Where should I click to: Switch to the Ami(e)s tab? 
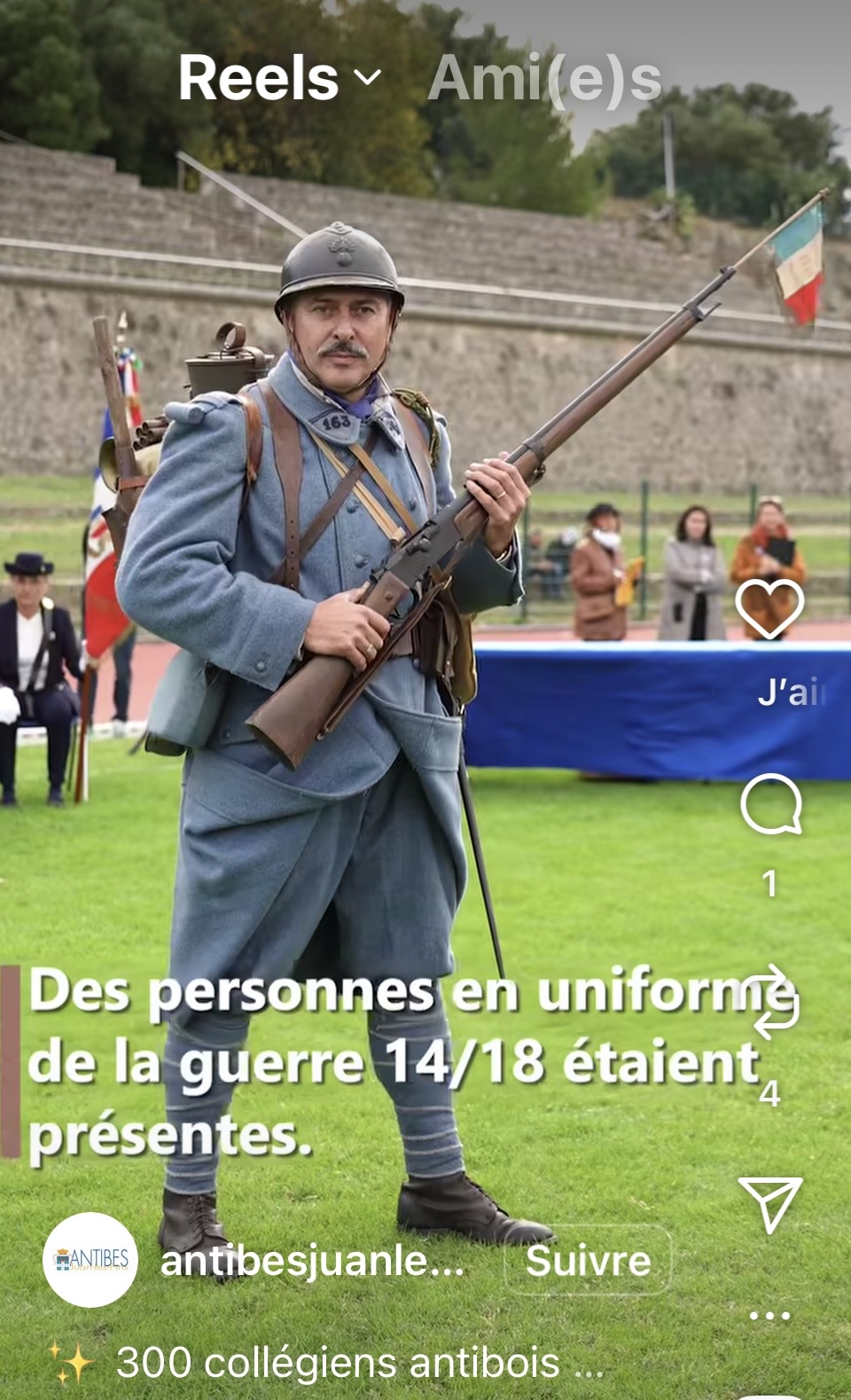(544, 78)
